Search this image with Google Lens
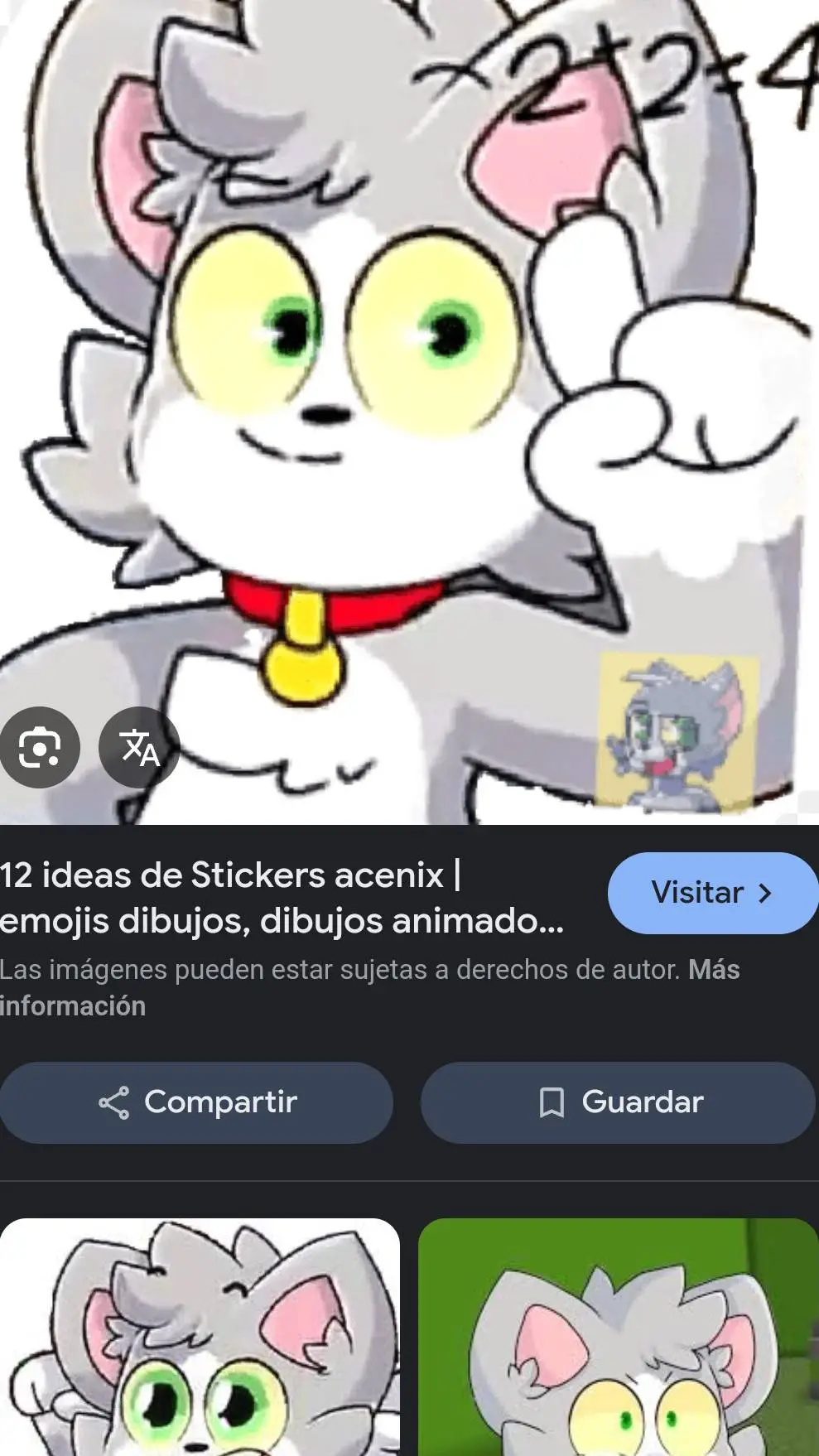This screenshot has height=1456, width=819. click(x=39, y=748)
